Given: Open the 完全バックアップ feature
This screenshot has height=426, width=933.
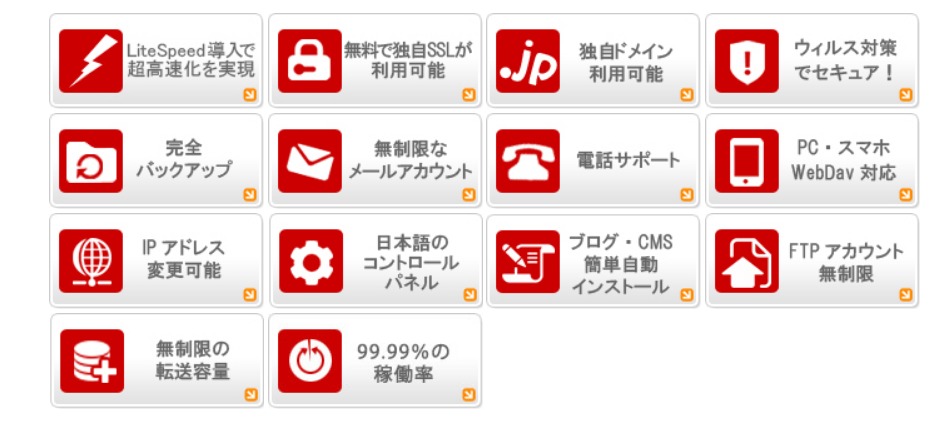Looking at the screenshot, I should click(x=156, y=160).
